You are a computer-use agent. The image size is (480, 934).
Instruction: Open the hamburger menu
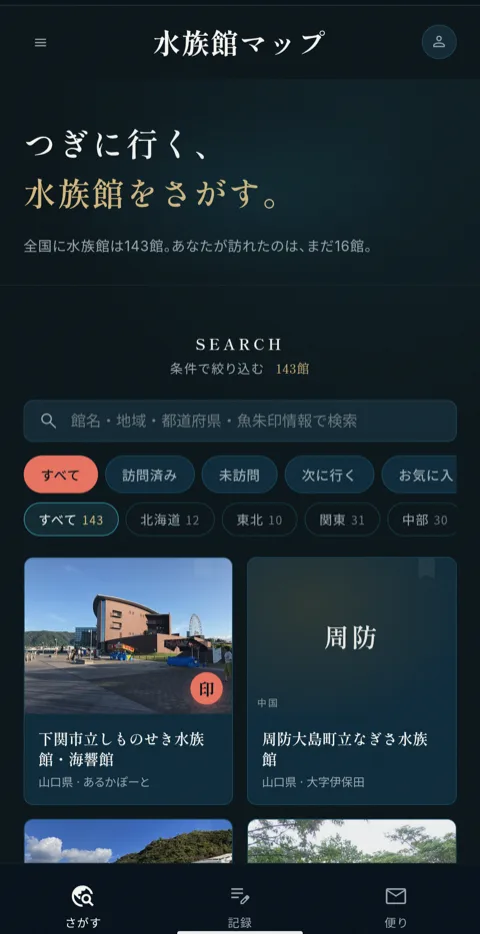pos(40,43)
